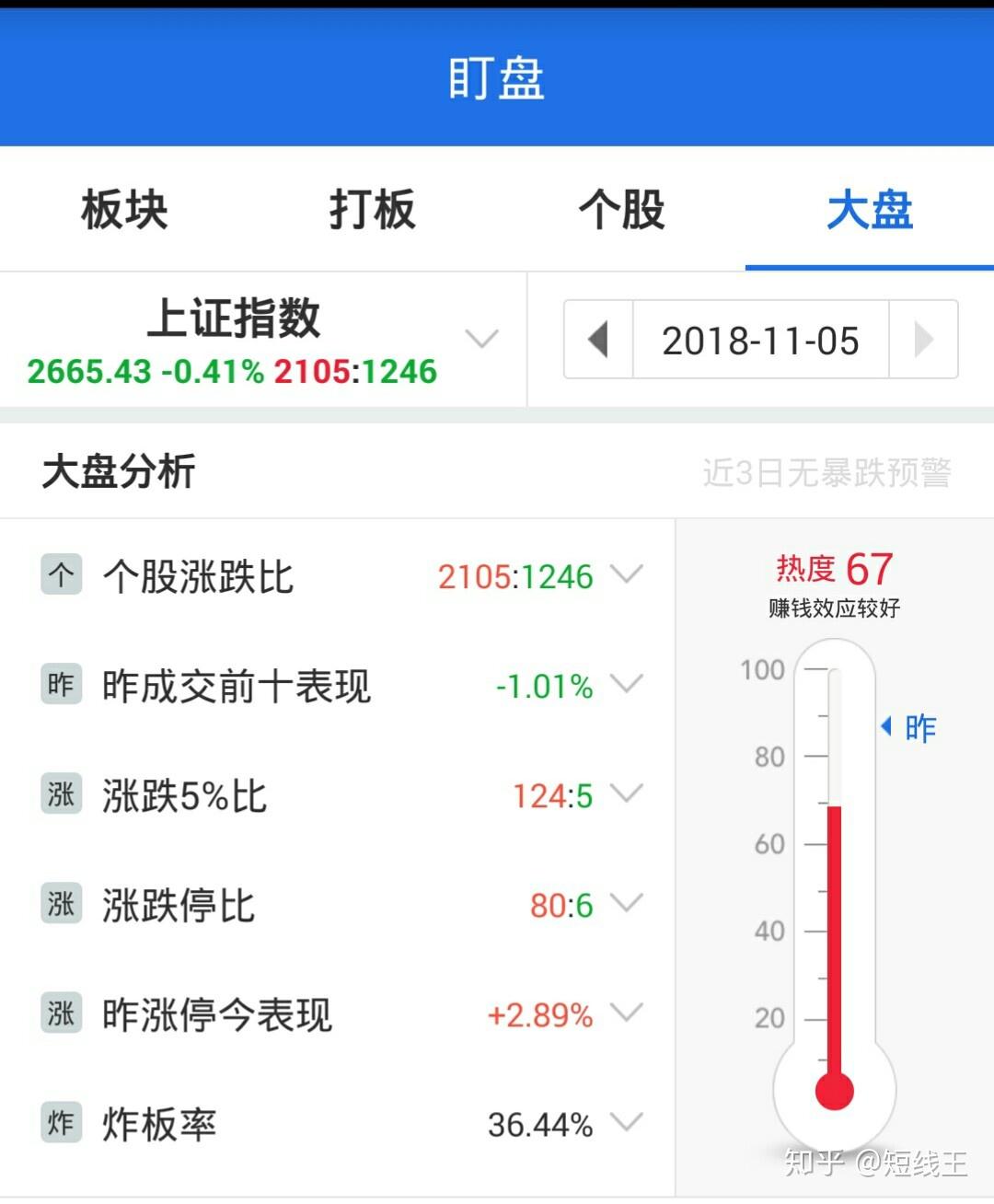Click the 涨 icon beside 涨跌停比
This screenshot has width=994, height=1204.
point(60,905)
